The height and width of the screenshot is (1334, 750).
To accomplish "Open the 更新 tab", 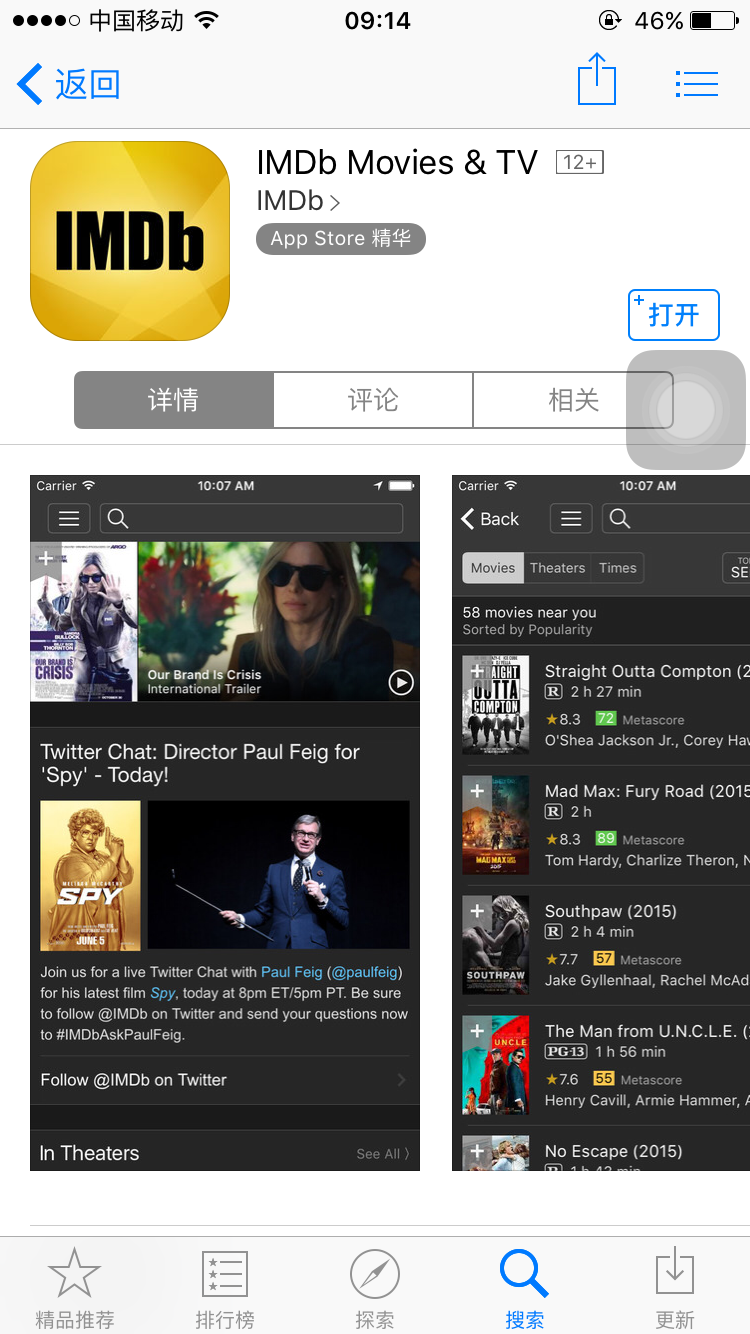I will pyautogui.click(x=675, y=1288).
